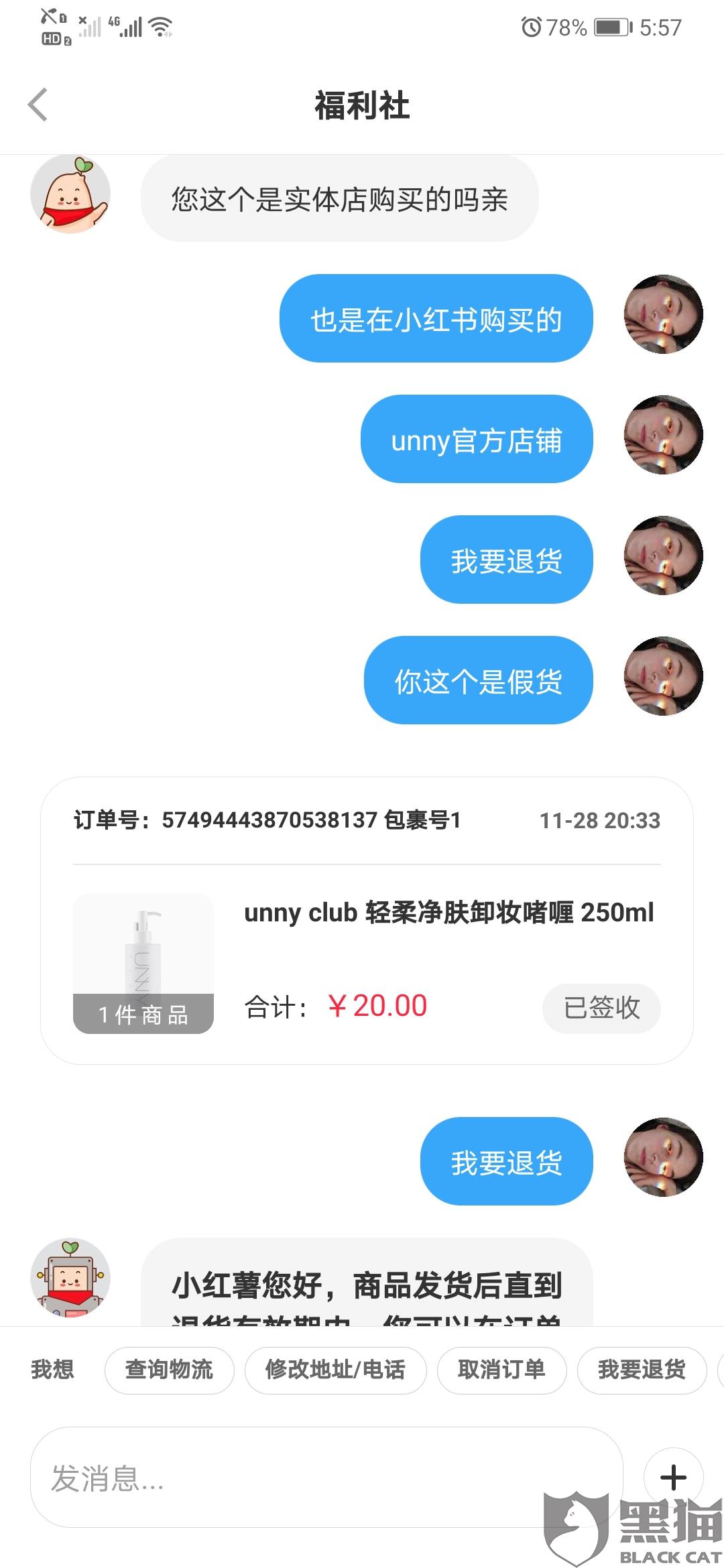The image size is (724, 1568).
Task: Select the 修改地址/电话 chip
Action: (x=335, y=1370)
